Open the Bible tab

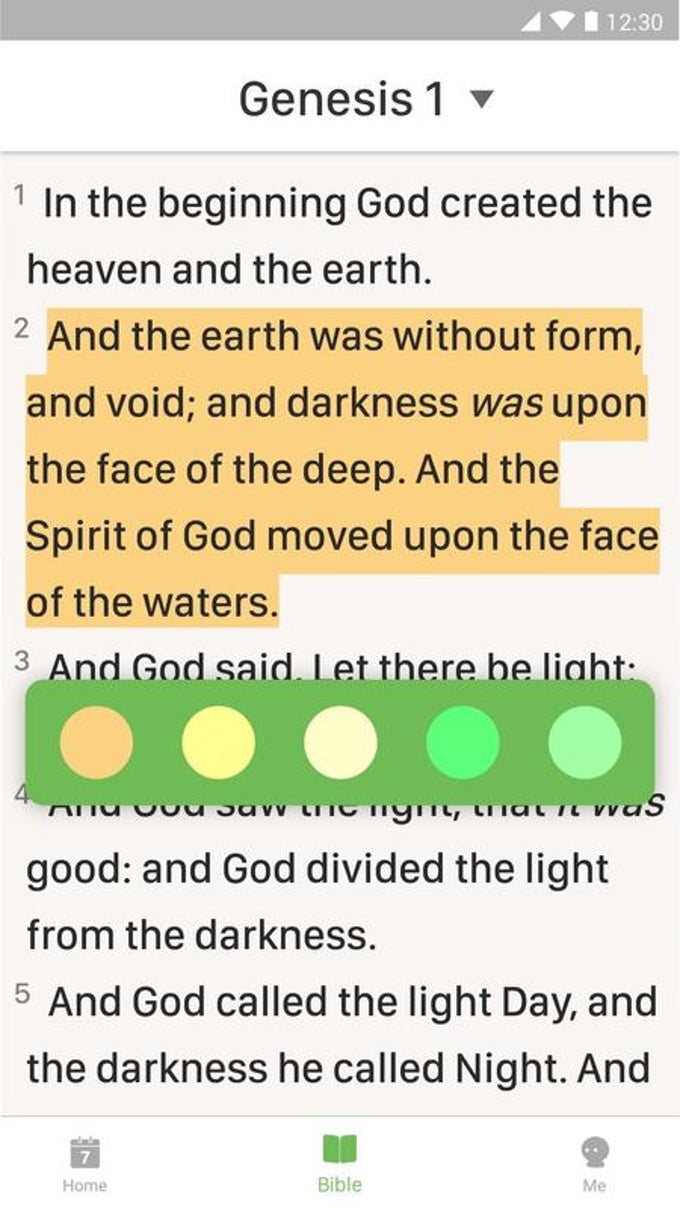click(339, 1162)
